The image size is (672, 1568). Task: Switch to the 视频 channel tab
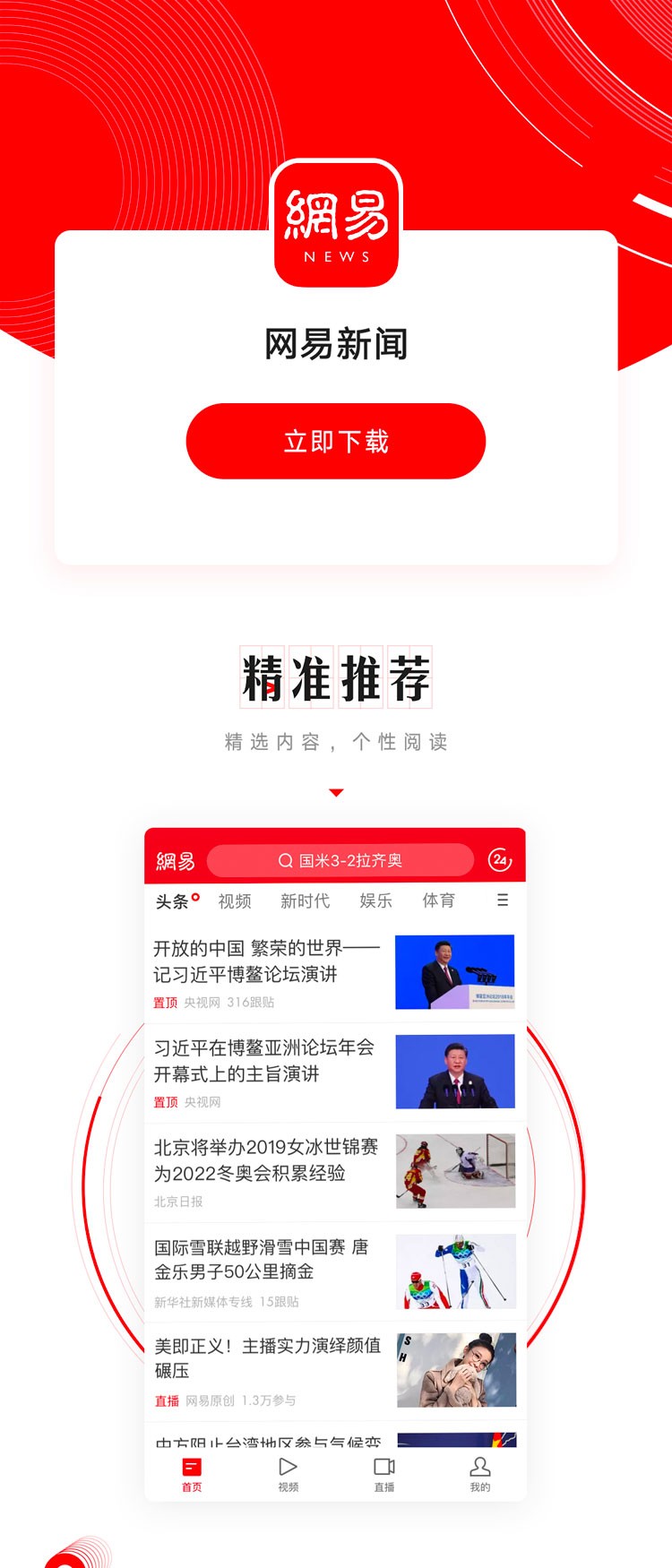tap(234, 900)
